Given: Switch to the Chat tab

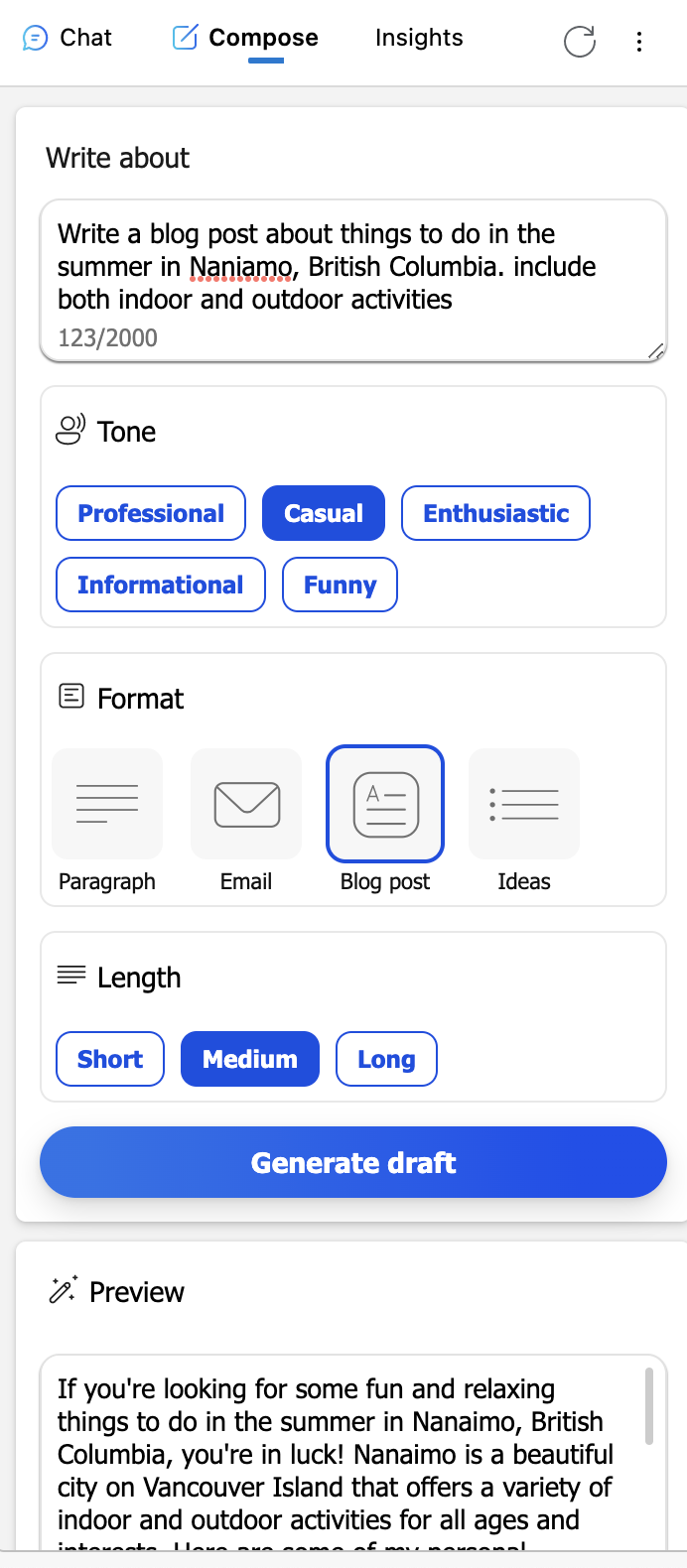Looking at the screenshot, I should 67,38.
